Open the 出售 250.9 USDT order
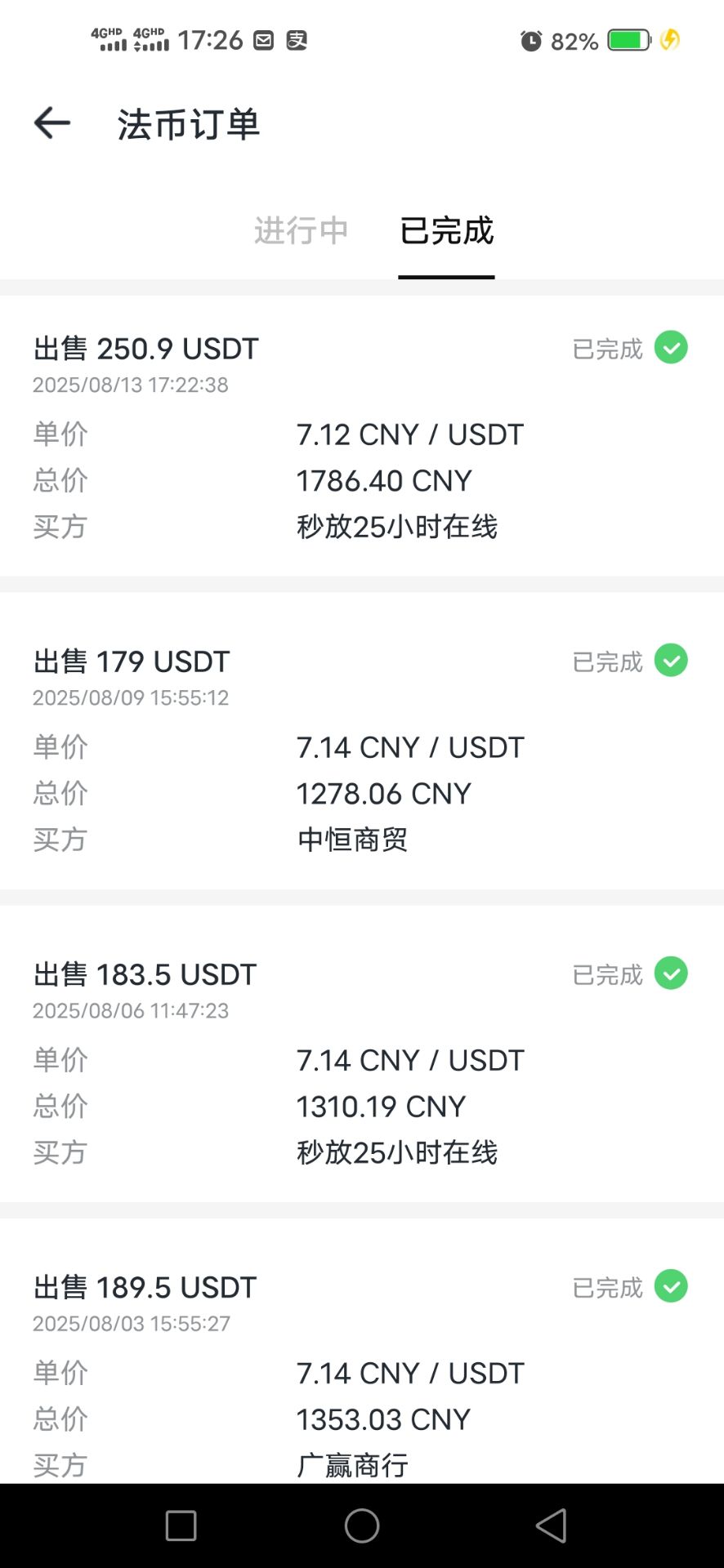The image size is (724, 1568). pyautogui.click(x=361, y=436)
